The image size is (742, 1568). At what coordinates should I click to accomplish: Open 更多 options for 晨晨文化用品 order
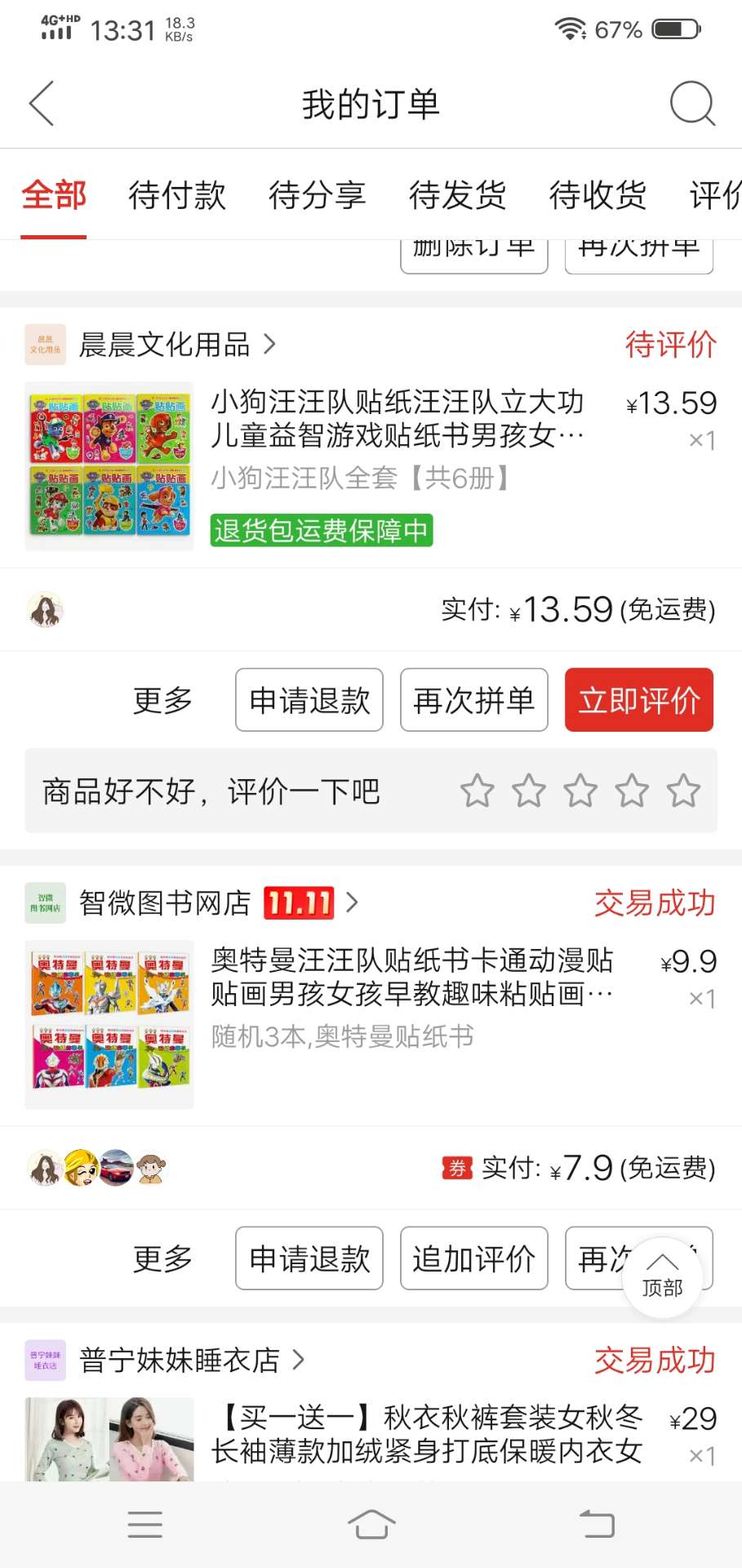[x=162, y=700]
